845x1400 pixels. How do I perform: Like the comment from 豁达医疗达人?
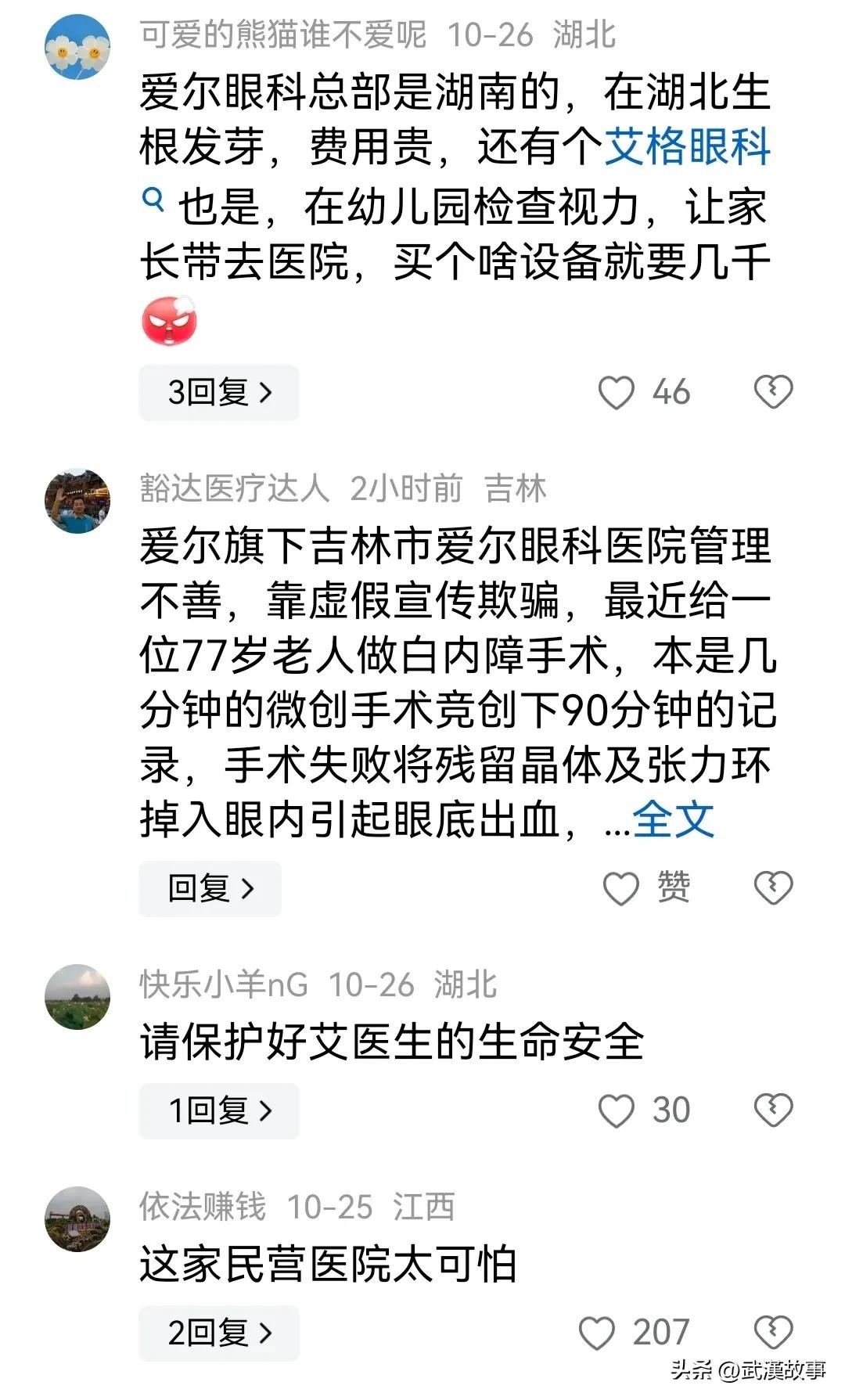[621, 888]
